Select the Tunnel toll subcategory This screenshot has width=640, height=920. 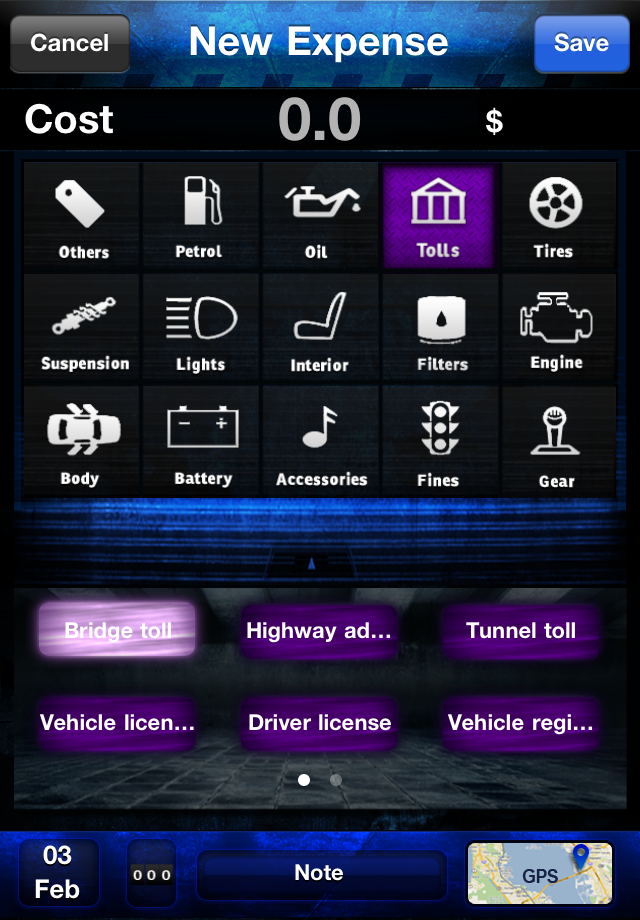[x=521, y=631]
